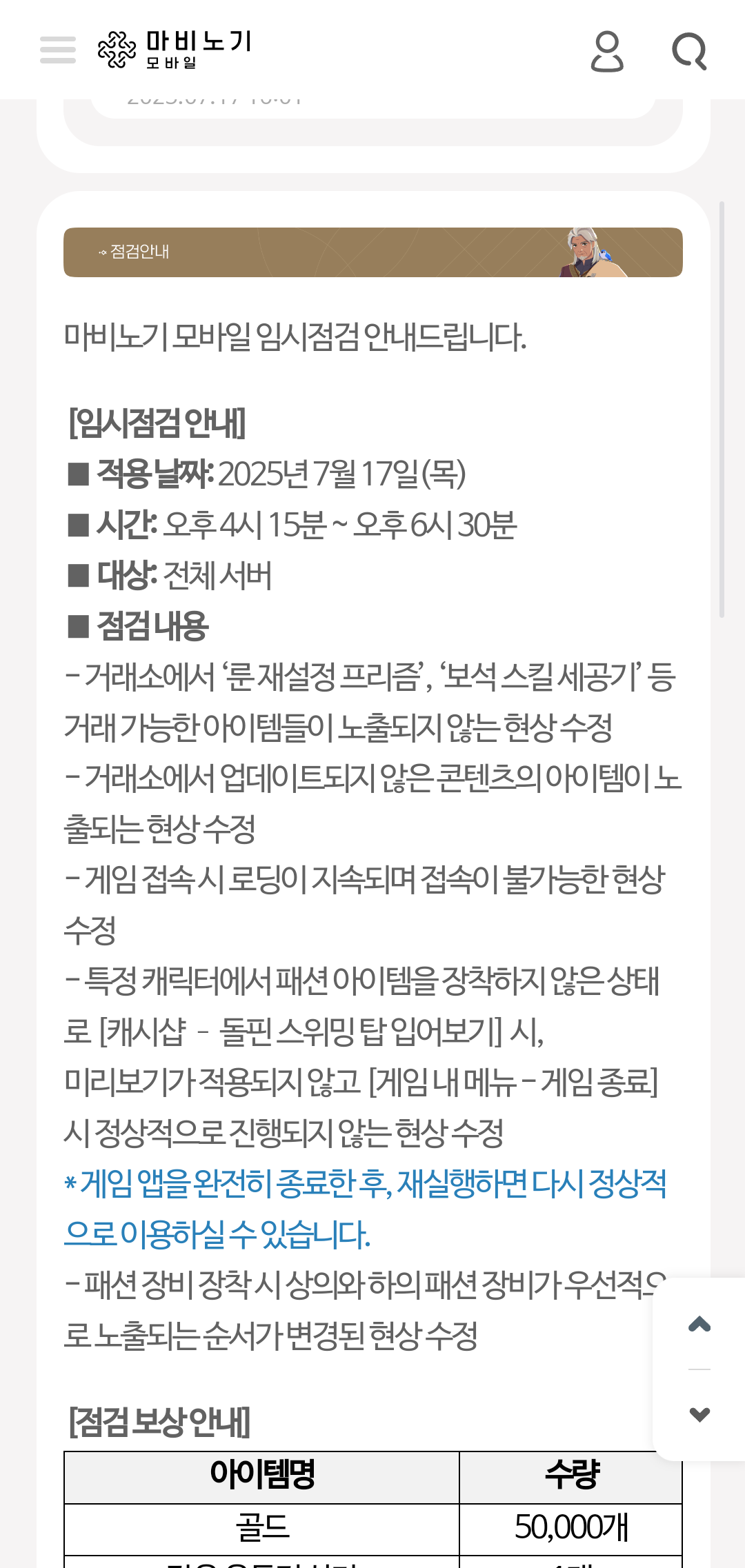745x1568 pixels.
Task: Open the hamburger menu
Action: click(x=58, y=50)
